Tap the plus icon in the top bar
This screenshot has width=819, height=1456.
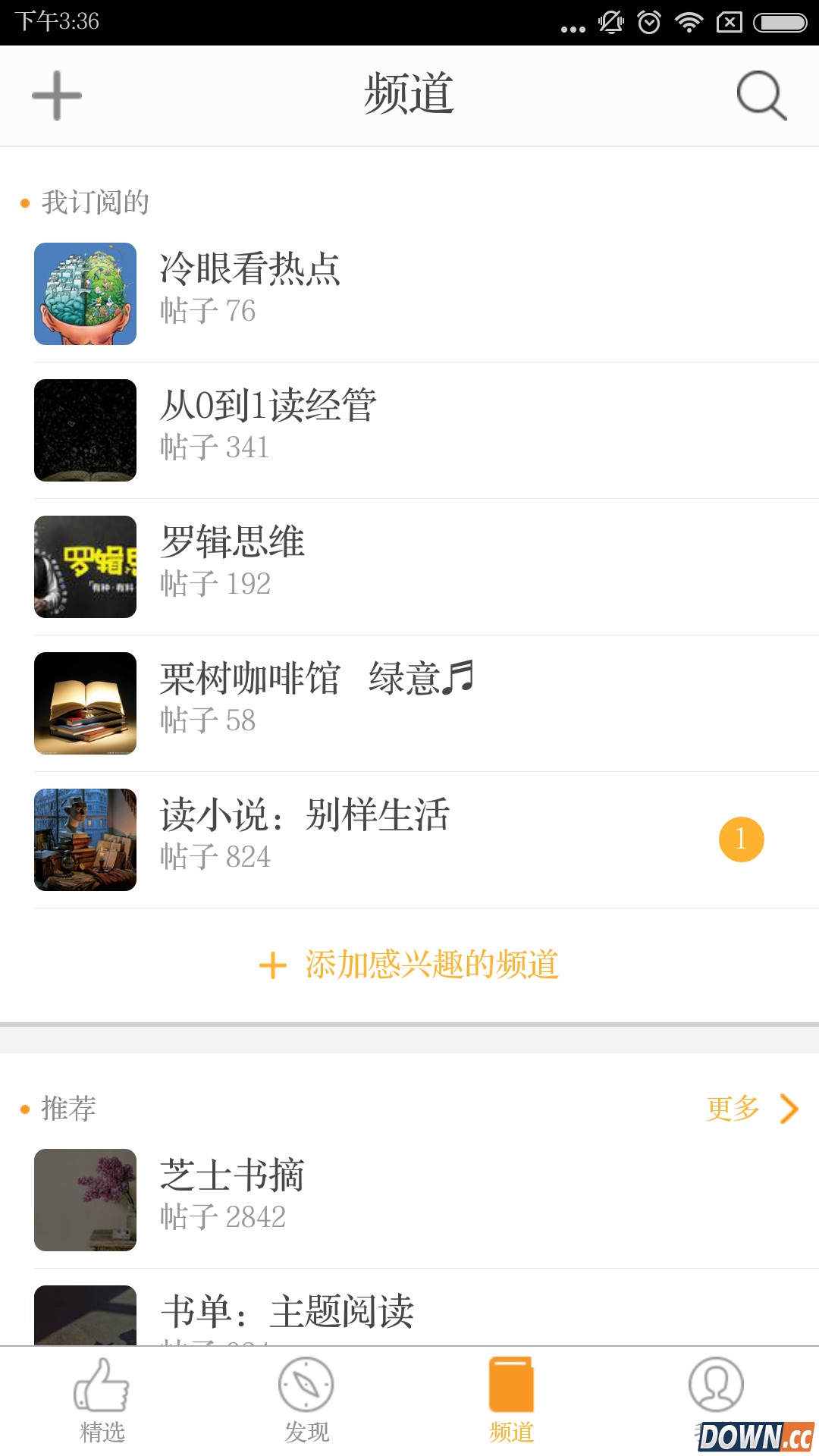pyautogui.click(x=57, y=96)
